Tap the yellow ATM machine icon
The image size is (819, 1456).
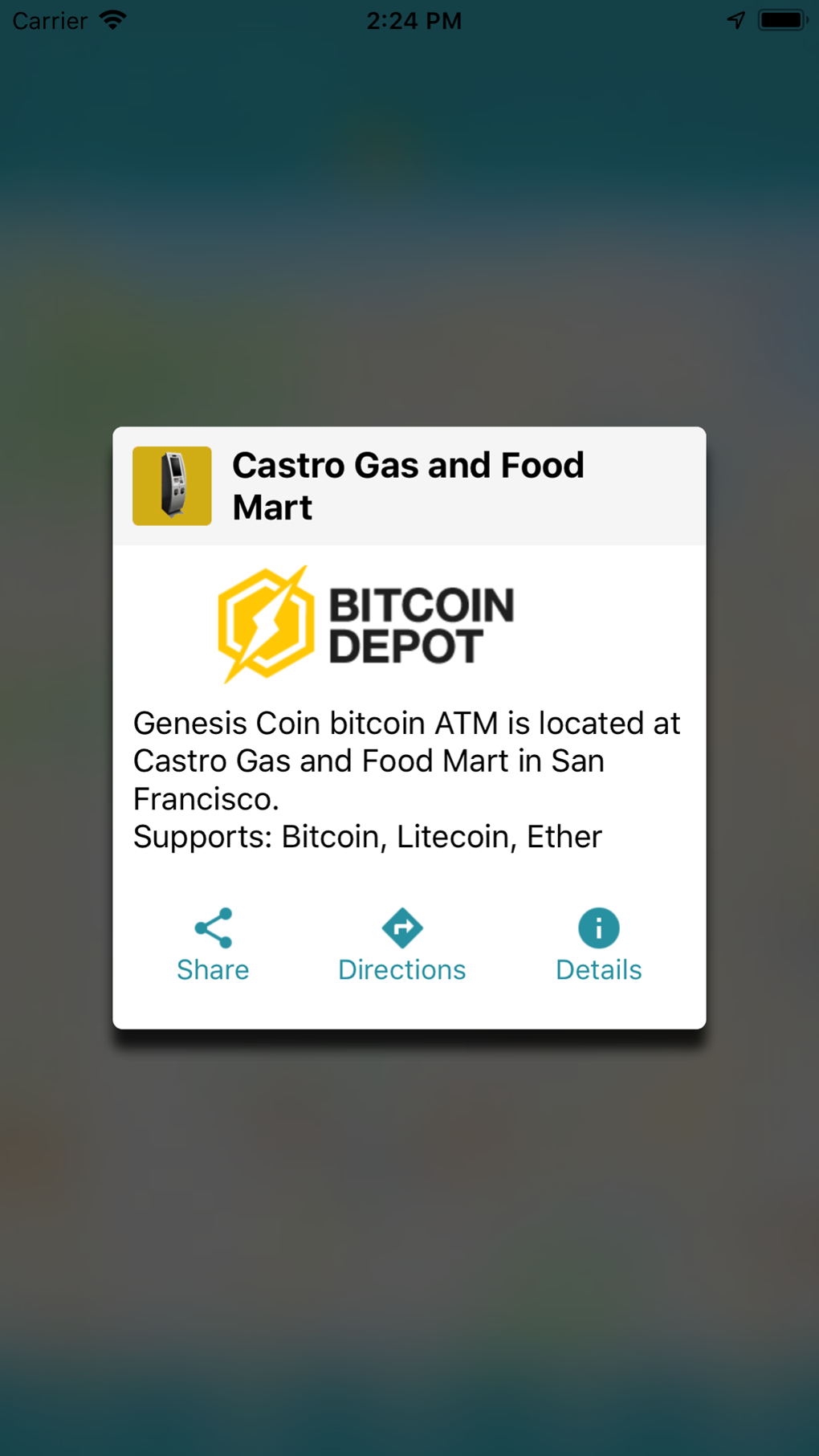(171, 485)
